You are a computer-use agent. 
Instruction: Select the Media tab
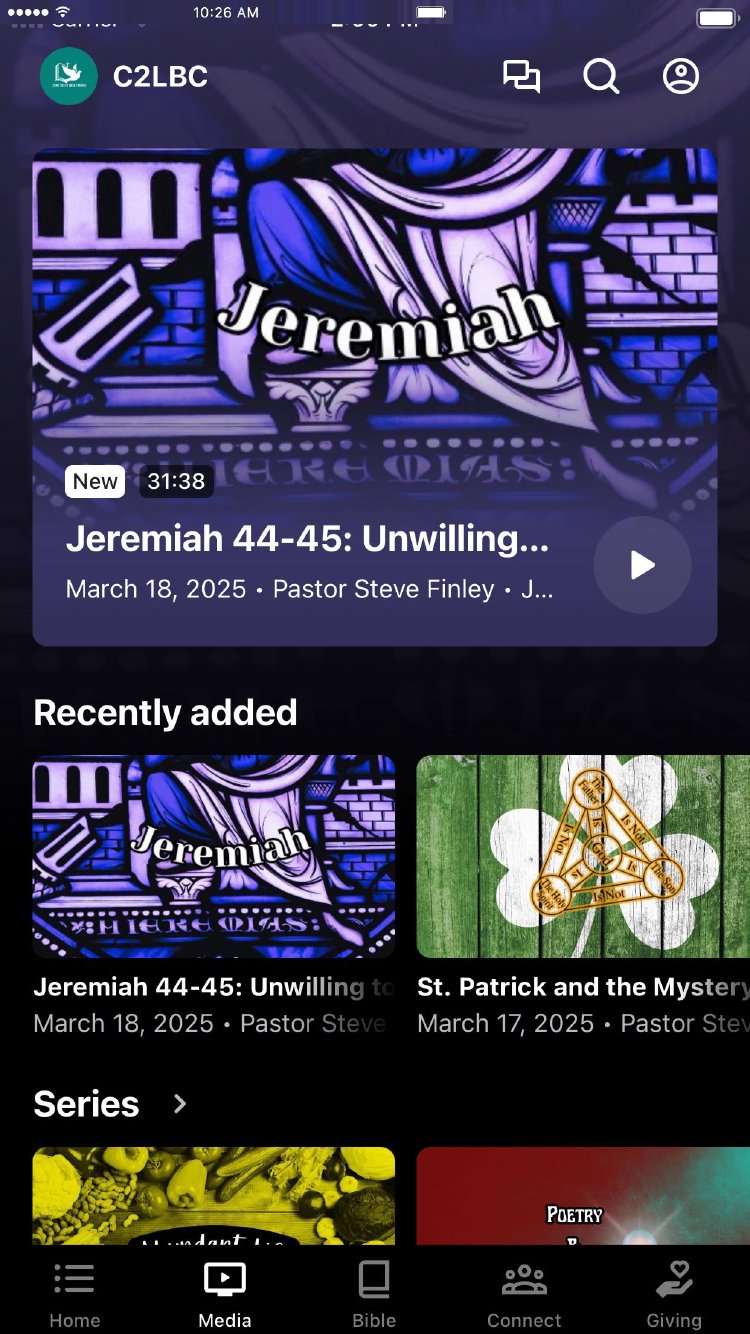(225, 1294)
